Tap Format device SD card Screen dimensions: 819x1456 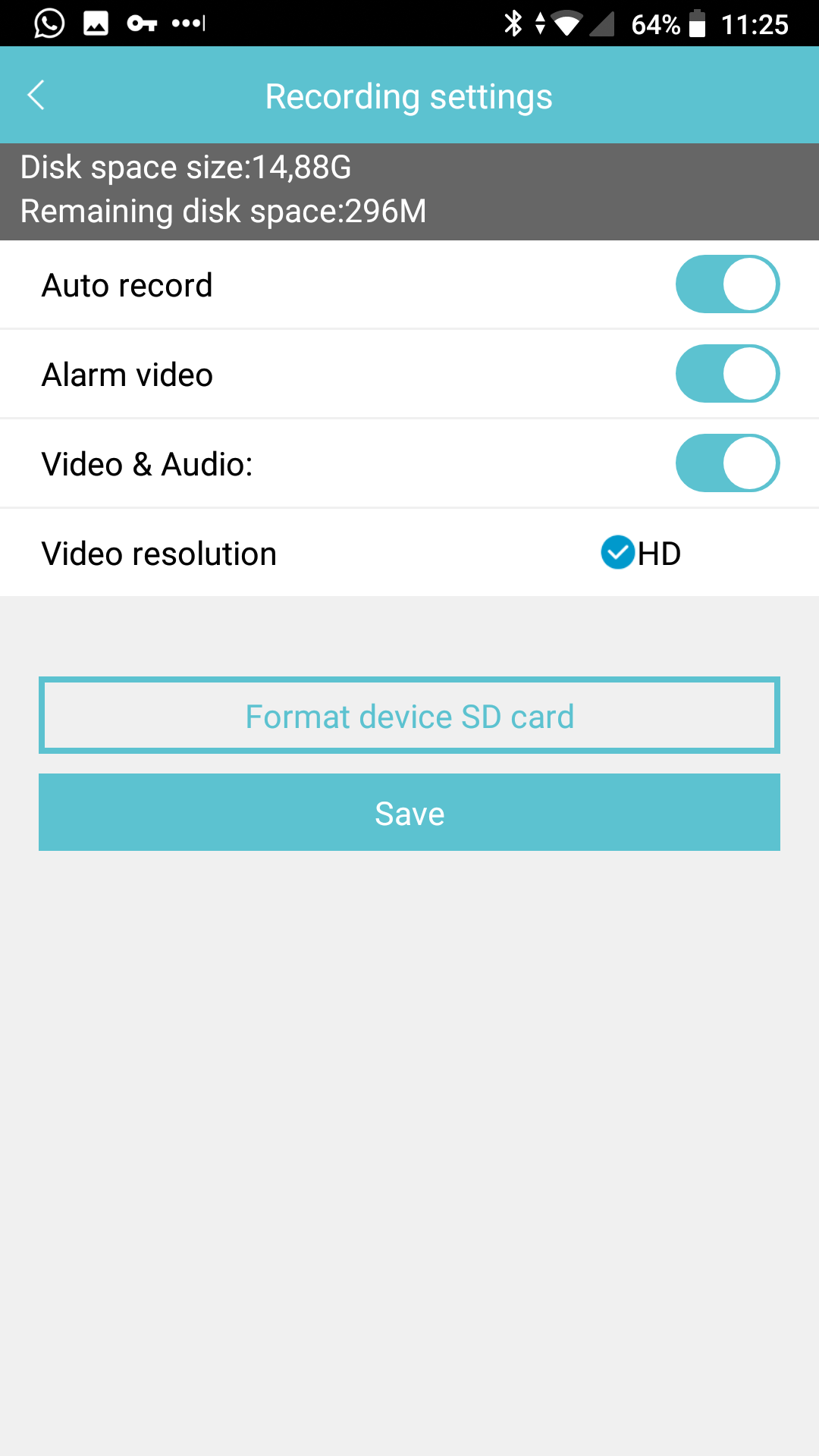click(409, 715)
